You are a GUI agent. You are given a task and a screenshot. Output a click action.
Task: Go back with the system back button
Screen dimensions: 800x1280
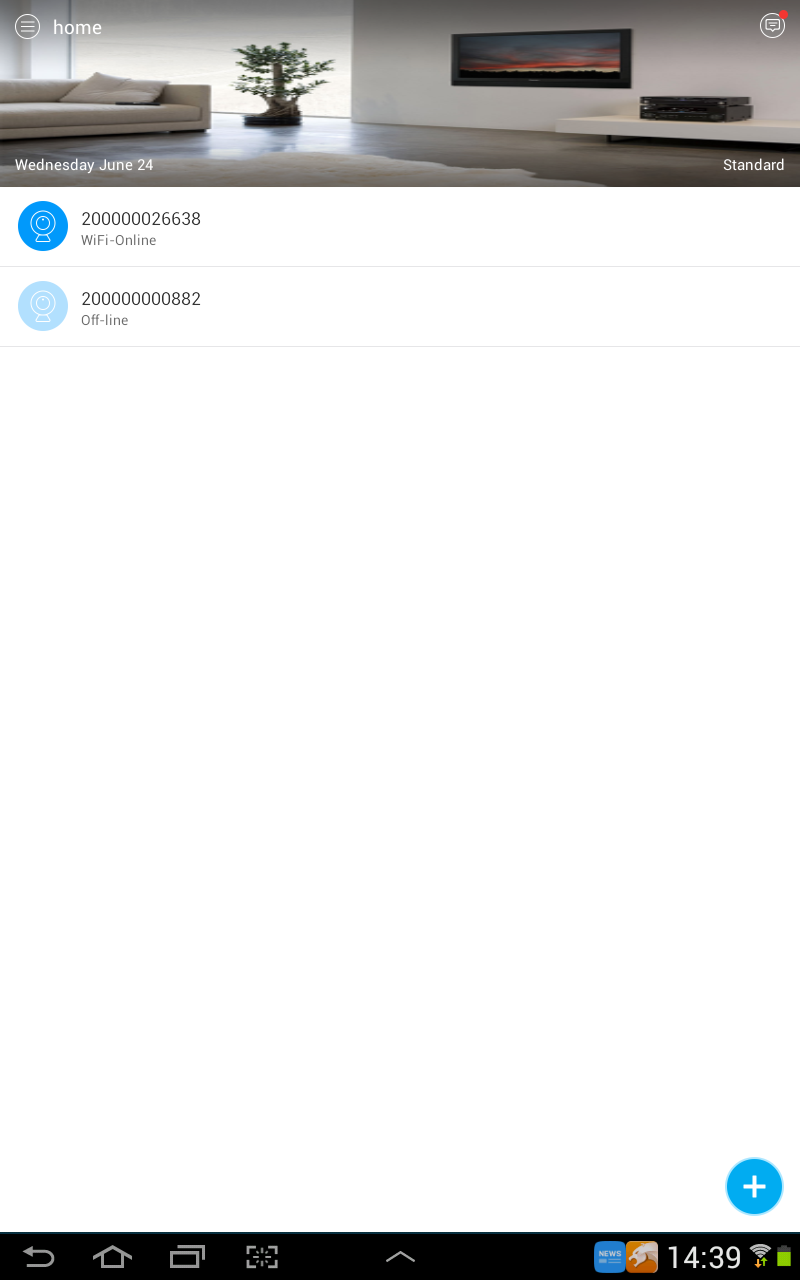tap(38, 1257)
